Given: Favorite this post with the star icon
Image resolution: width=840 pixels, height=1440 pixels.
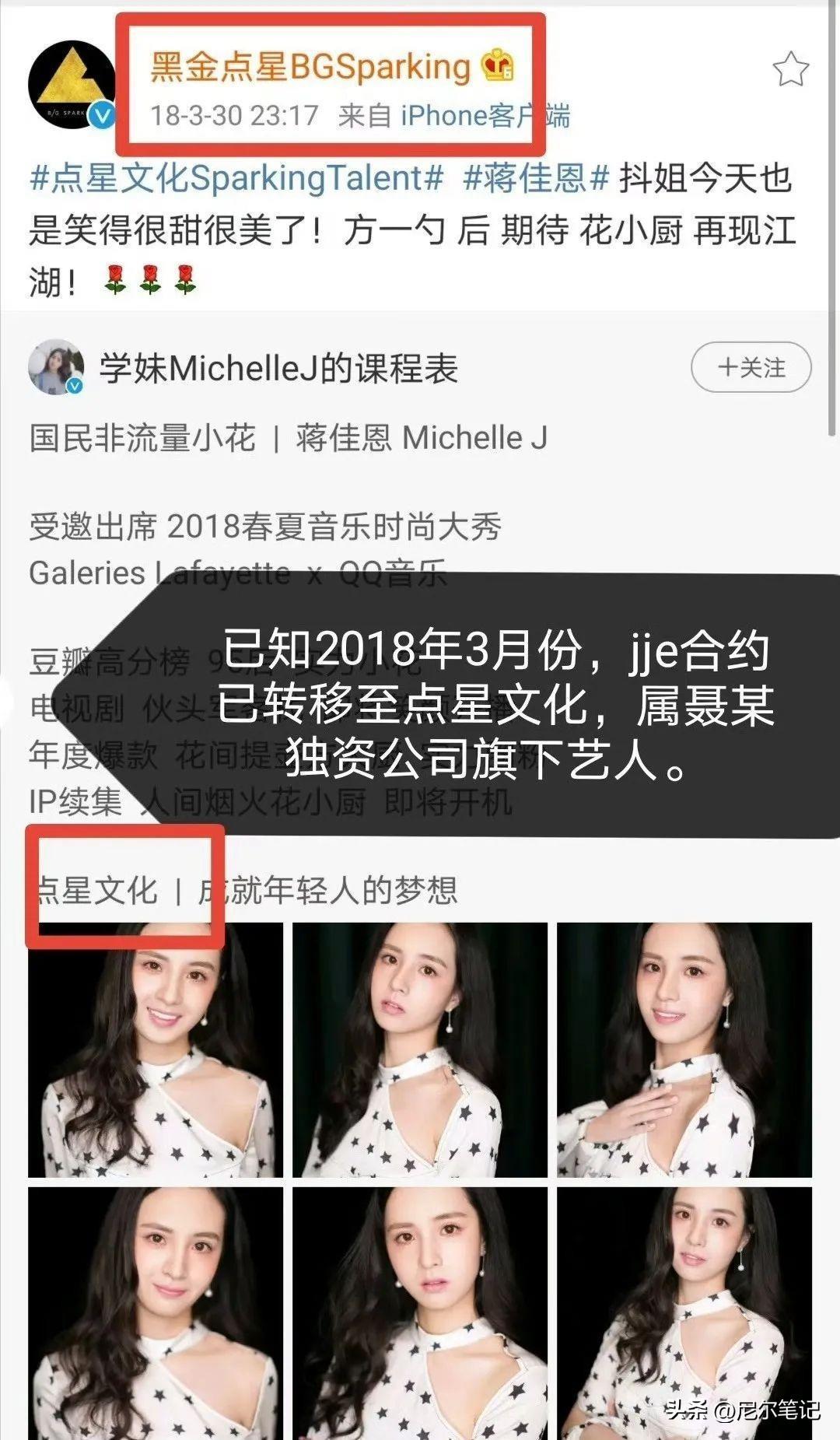Looking at the screenshot, I should tap(790, 69).
